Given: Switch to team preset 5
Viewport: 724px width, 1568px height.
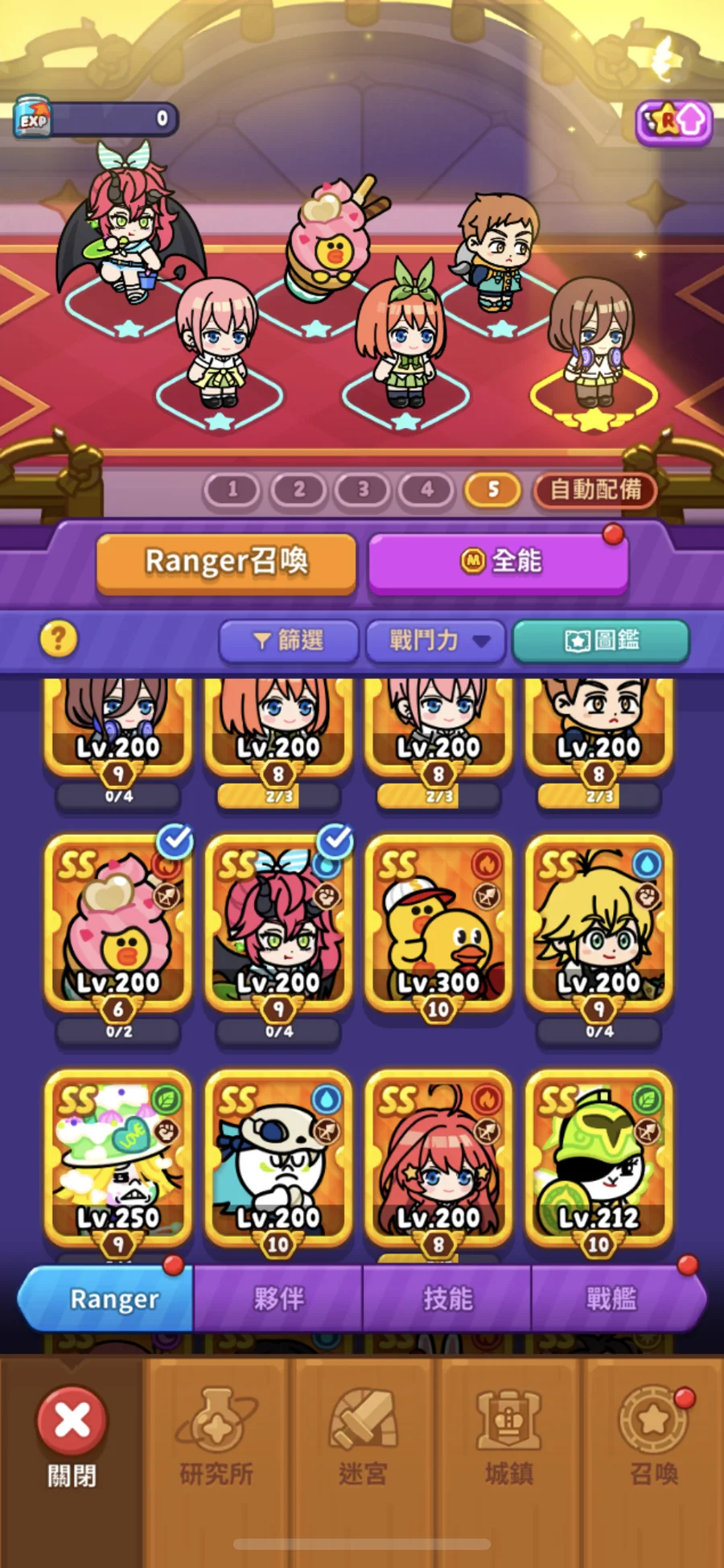Looking at the screenshot, I should (x=492, y=489).
